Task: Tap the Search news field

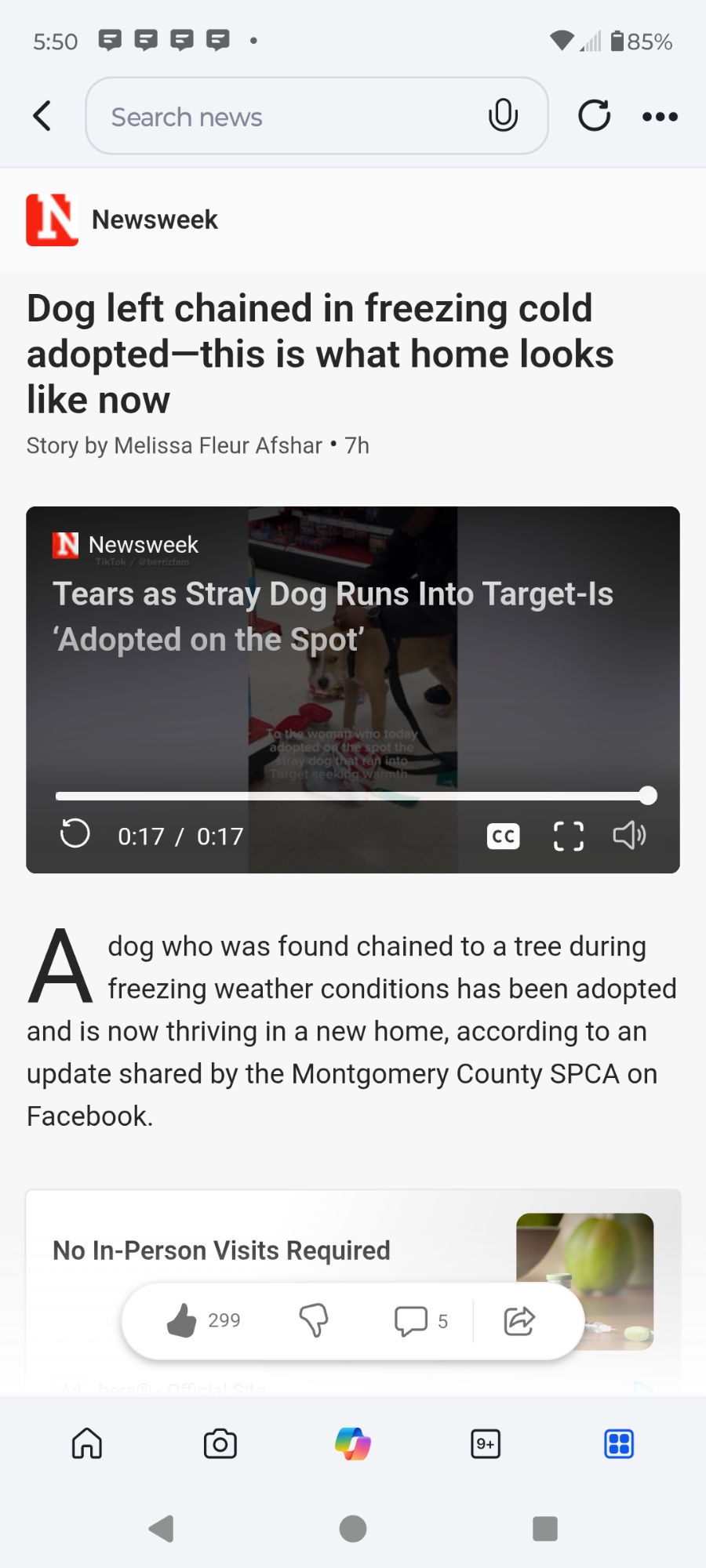Action: [x=290, y=117]
